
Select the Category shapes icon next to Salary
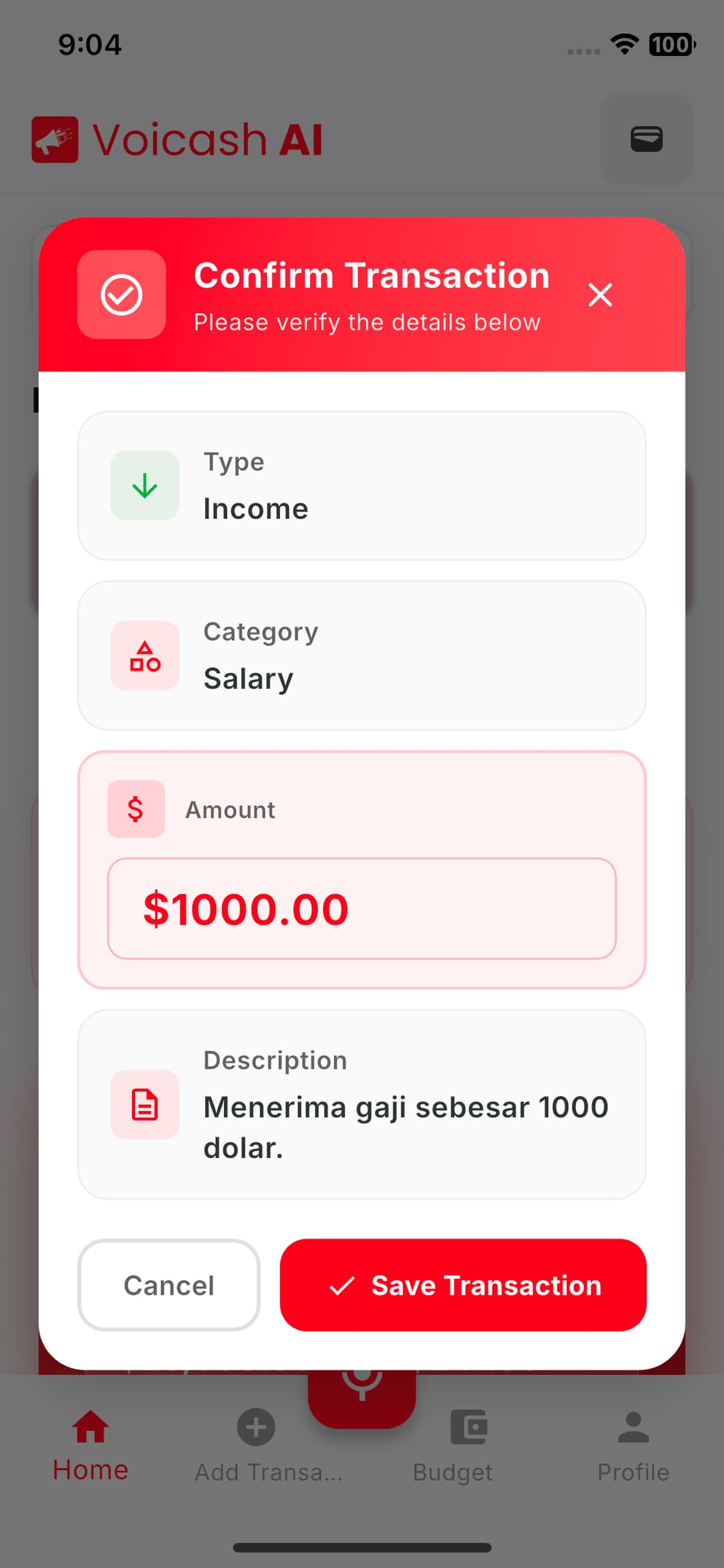click(x=145, y=655)
